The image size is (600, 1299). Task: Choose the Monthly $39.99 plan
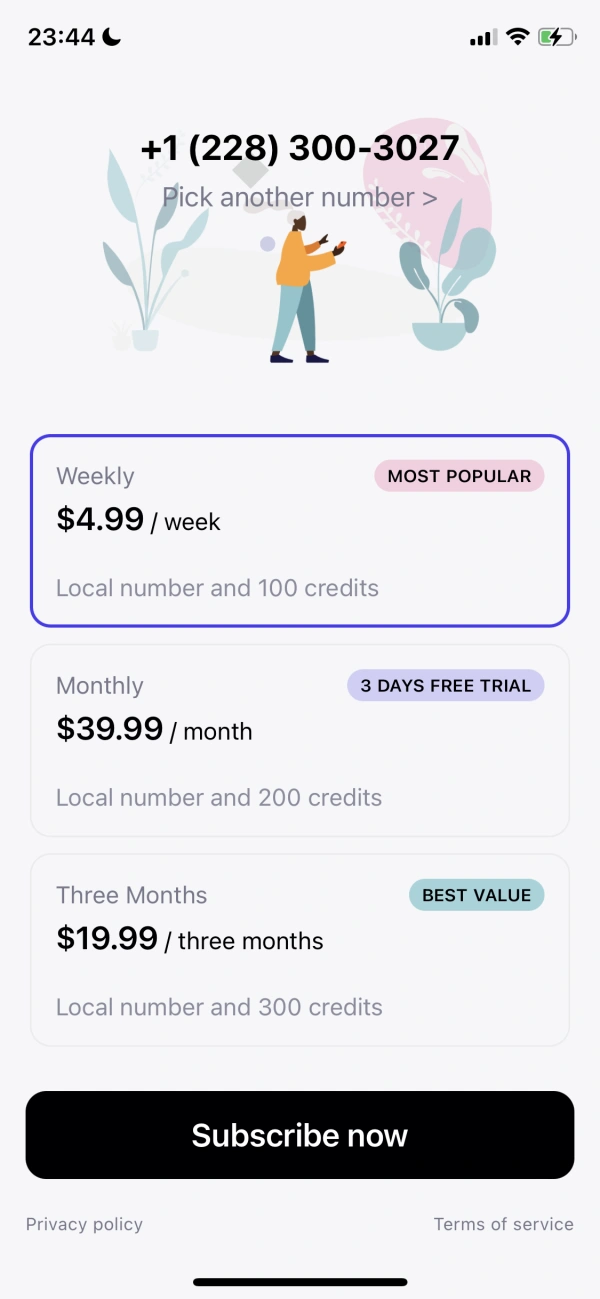coord(300,740)
